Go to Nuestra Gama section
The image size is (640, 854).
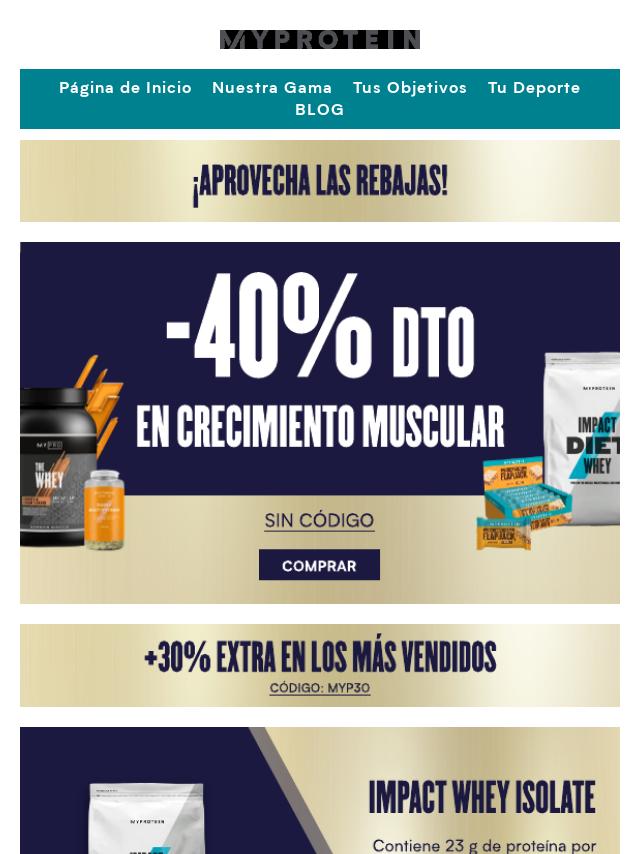pyautogui.click(x=272, y=88)
